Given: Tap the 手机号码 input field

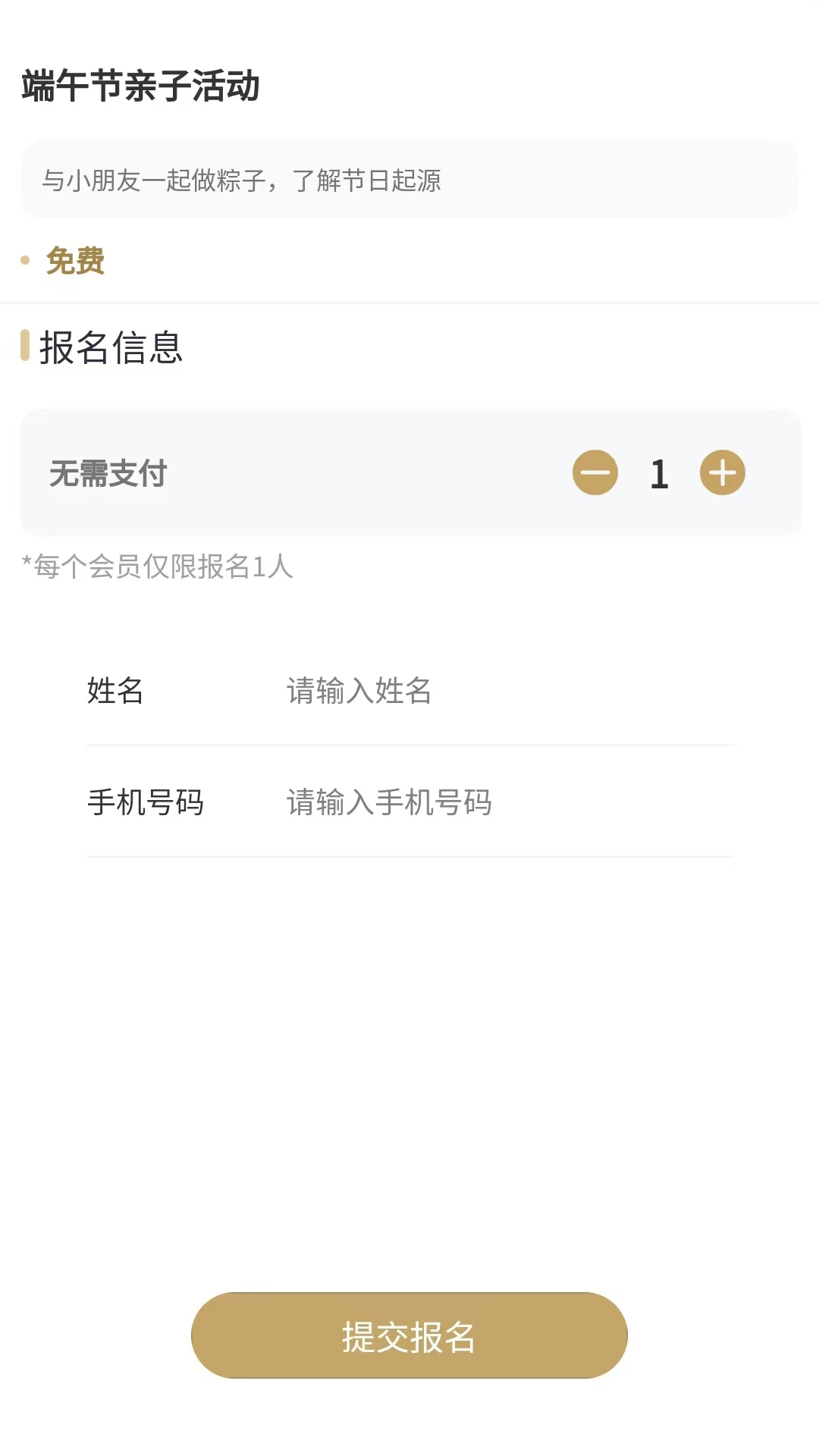Looking at the screenshot, I should (x=500, y=802).
